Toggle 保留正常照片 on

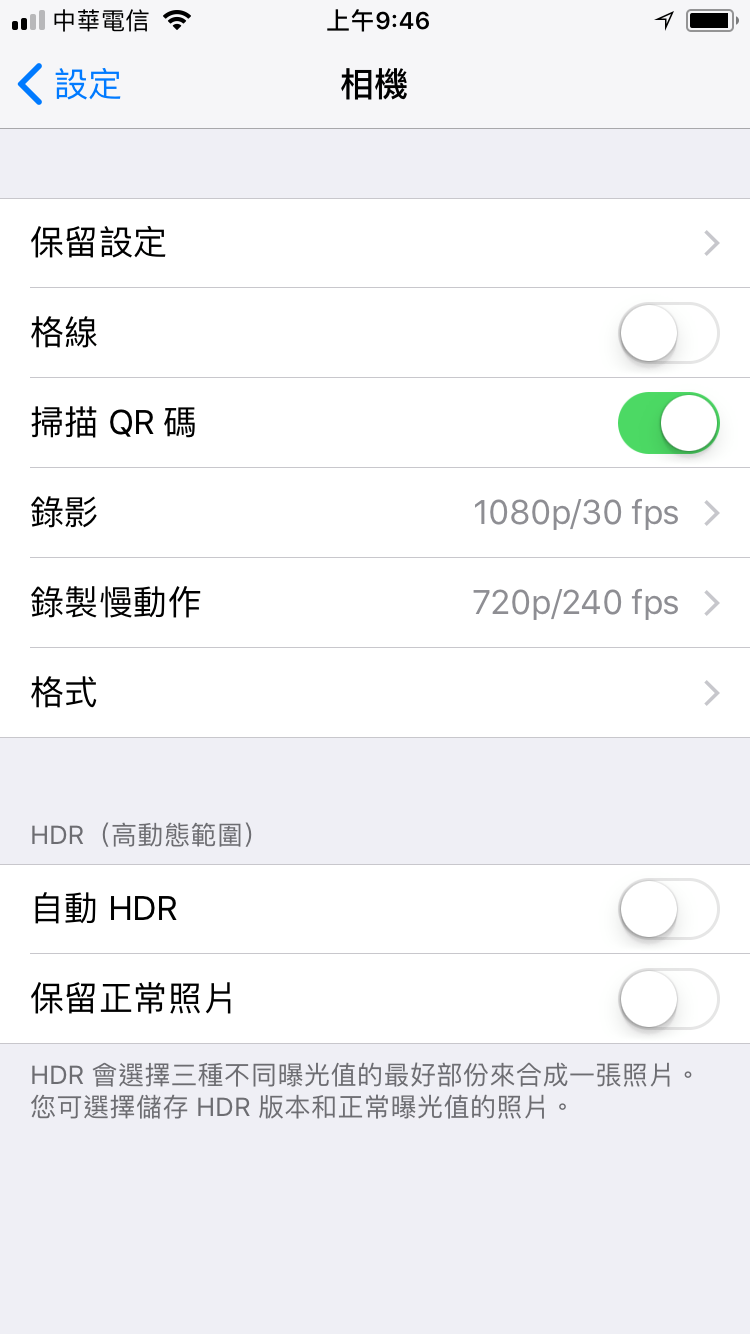(x=669, y=999)
